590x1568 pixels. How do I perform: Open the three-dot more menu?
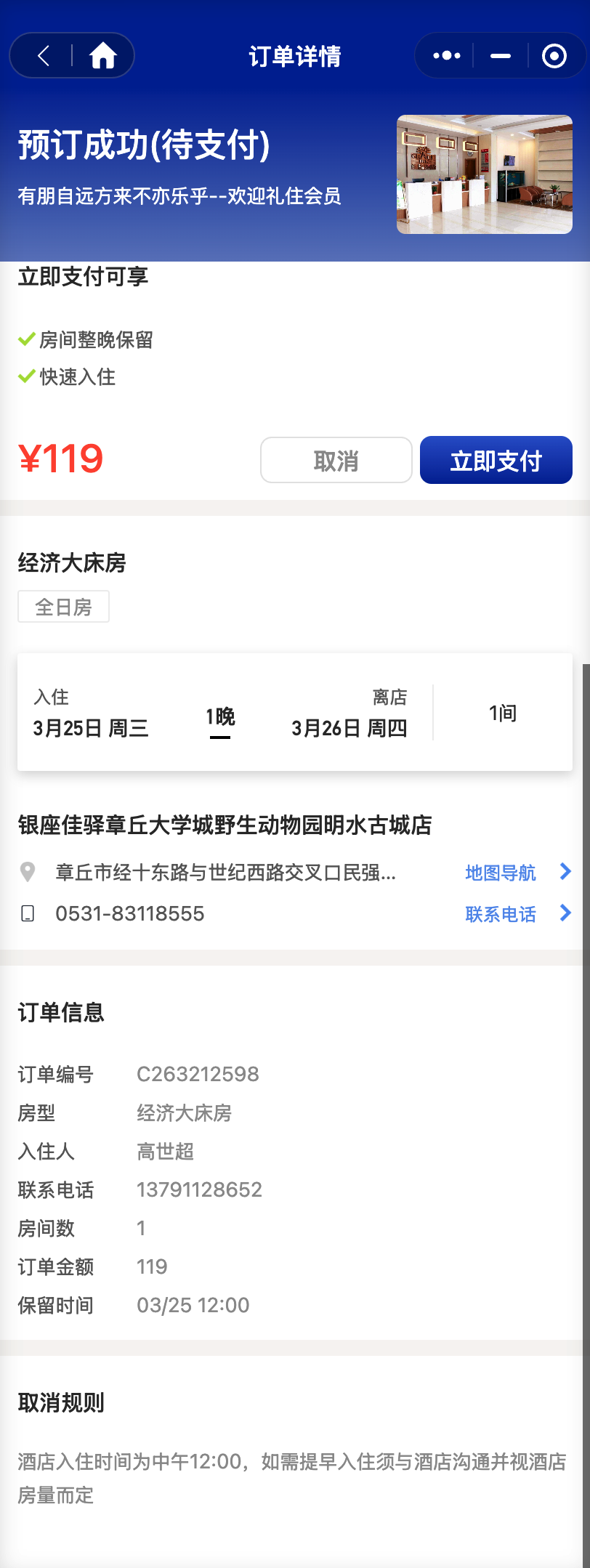446,56
